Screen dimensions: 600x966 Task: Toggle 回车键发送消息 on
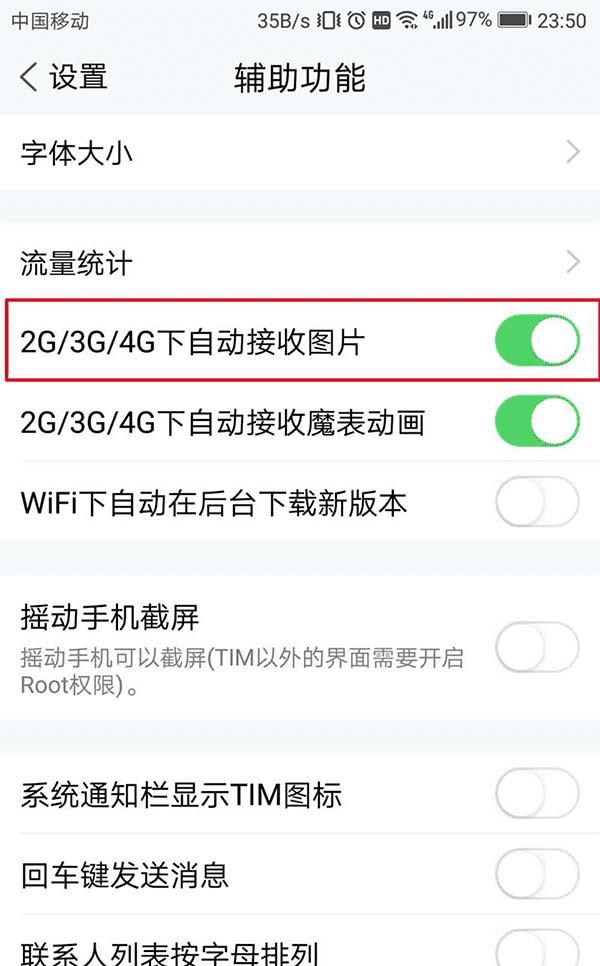pos(537,876)
